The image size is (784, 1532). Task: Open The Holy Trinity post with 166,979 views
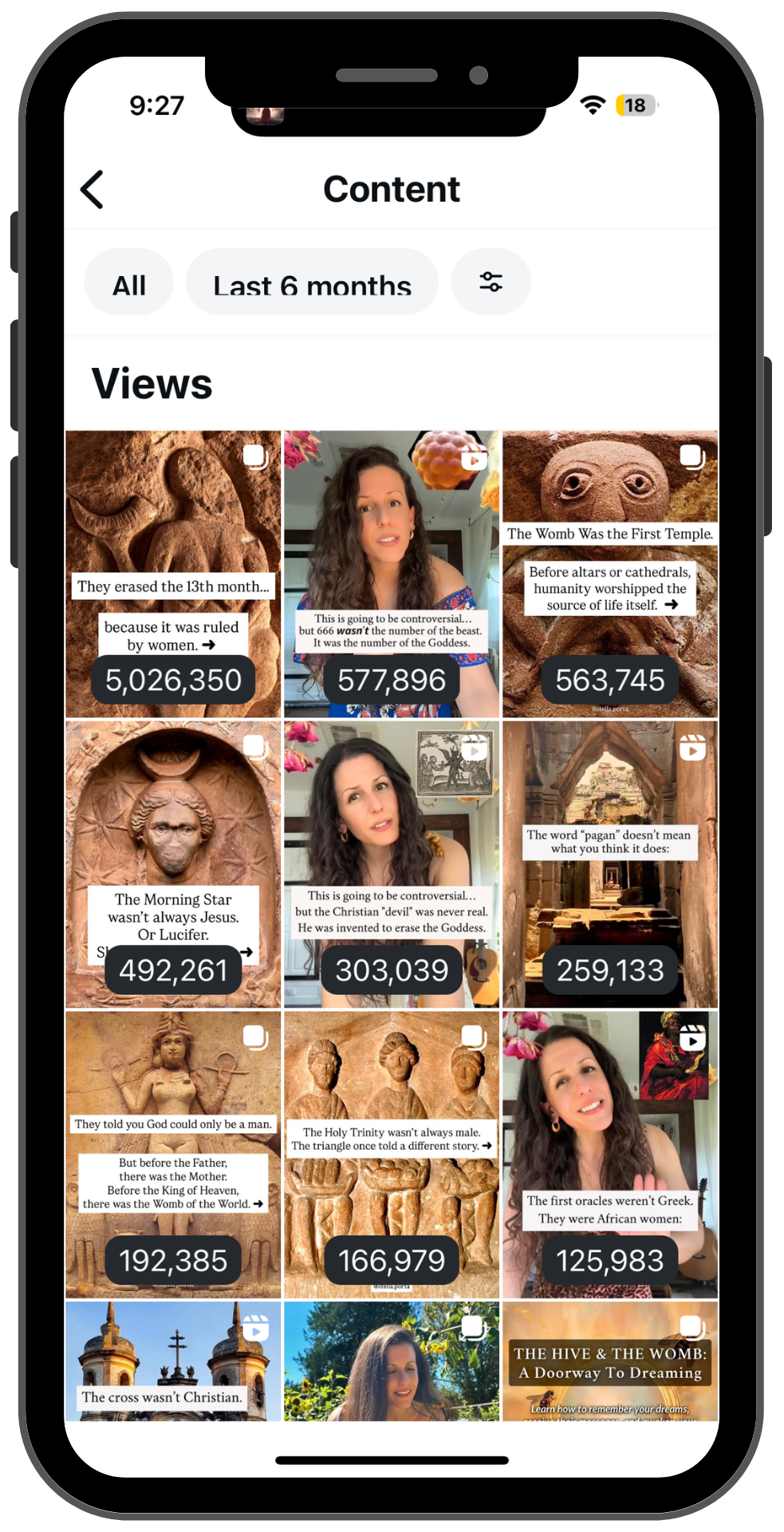[x=392, y=1154]
